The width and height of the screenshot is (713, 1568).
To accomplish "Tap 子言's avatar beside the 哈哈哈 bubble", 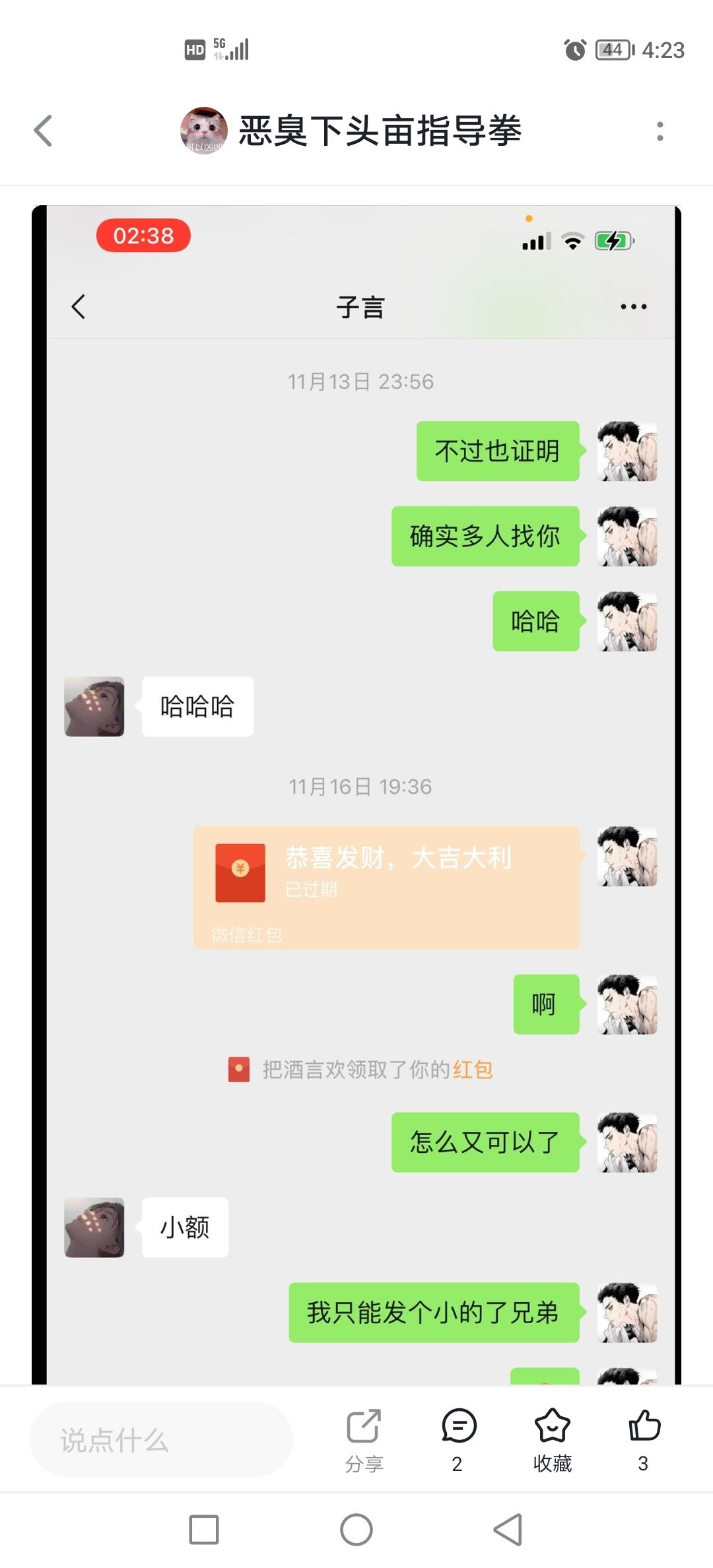I will [x=93, y=707].
